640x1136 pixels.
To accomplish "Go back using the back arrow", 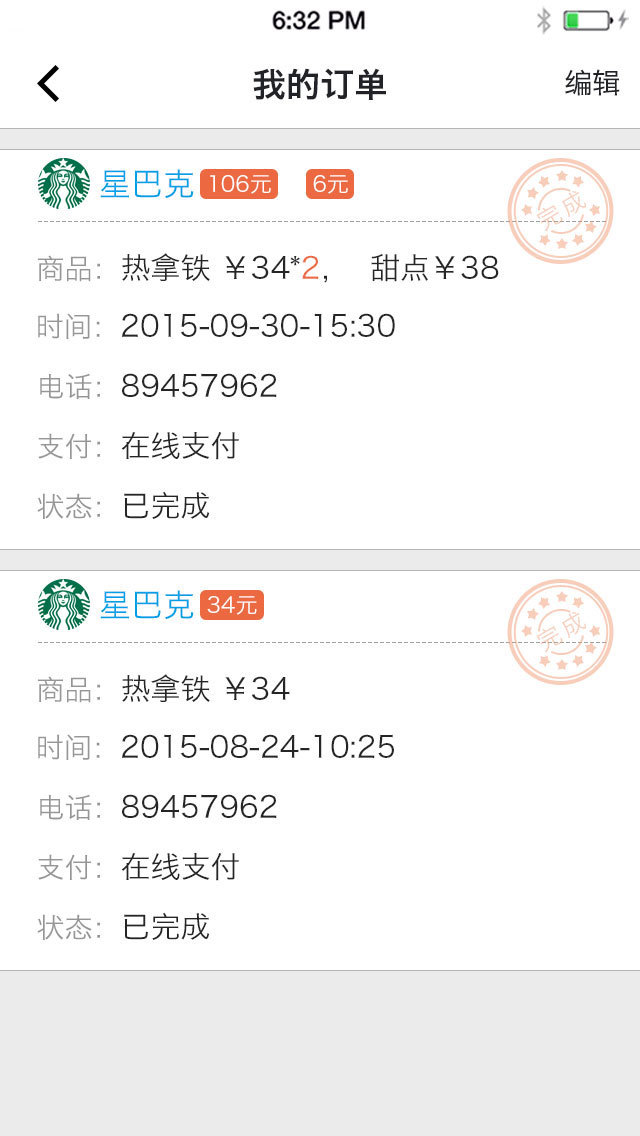I will tap(48, 84).
